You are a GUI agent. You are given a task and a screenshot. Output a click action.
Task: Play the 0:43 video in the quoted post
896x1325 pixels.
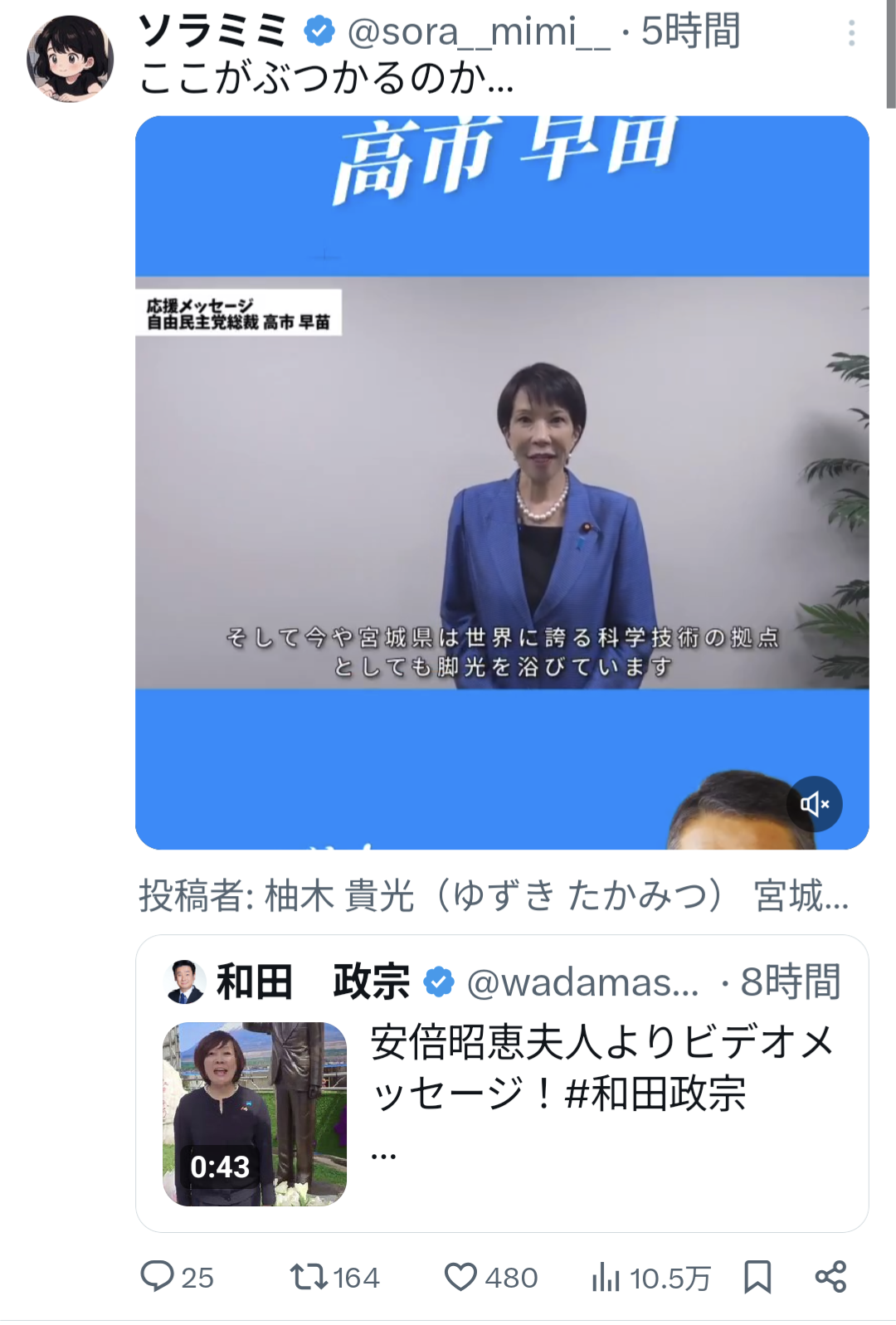pos(255,1113)
